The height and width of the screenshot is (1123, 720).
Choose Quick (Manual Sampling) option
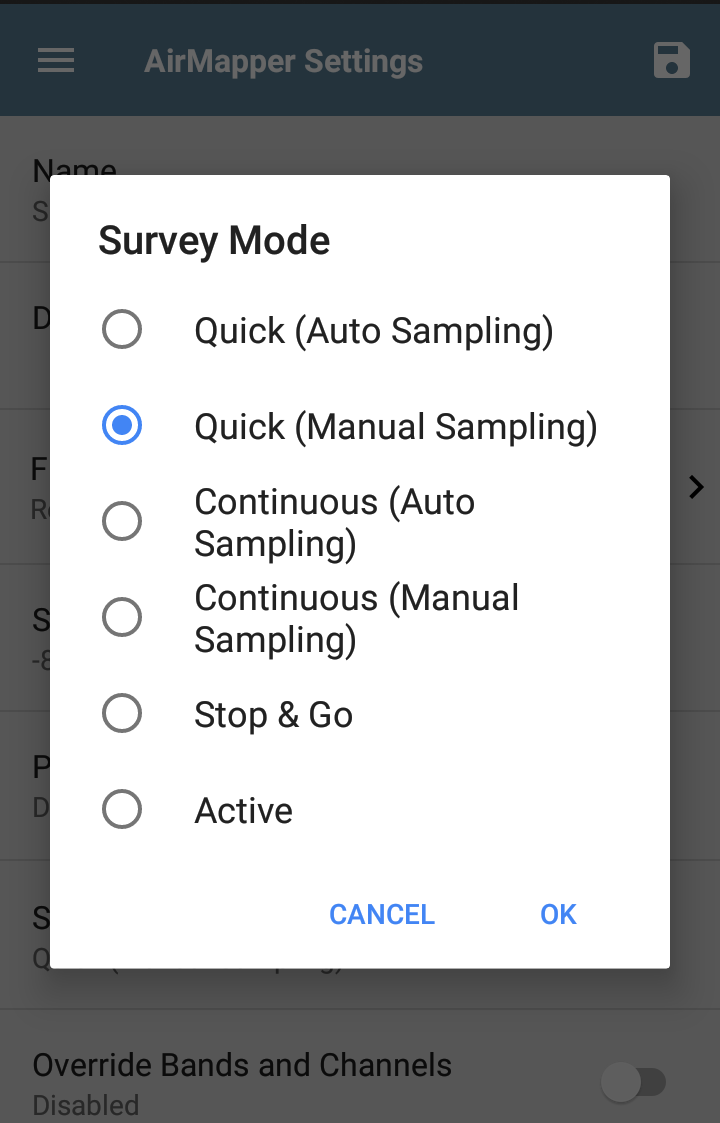coord(122,426)
